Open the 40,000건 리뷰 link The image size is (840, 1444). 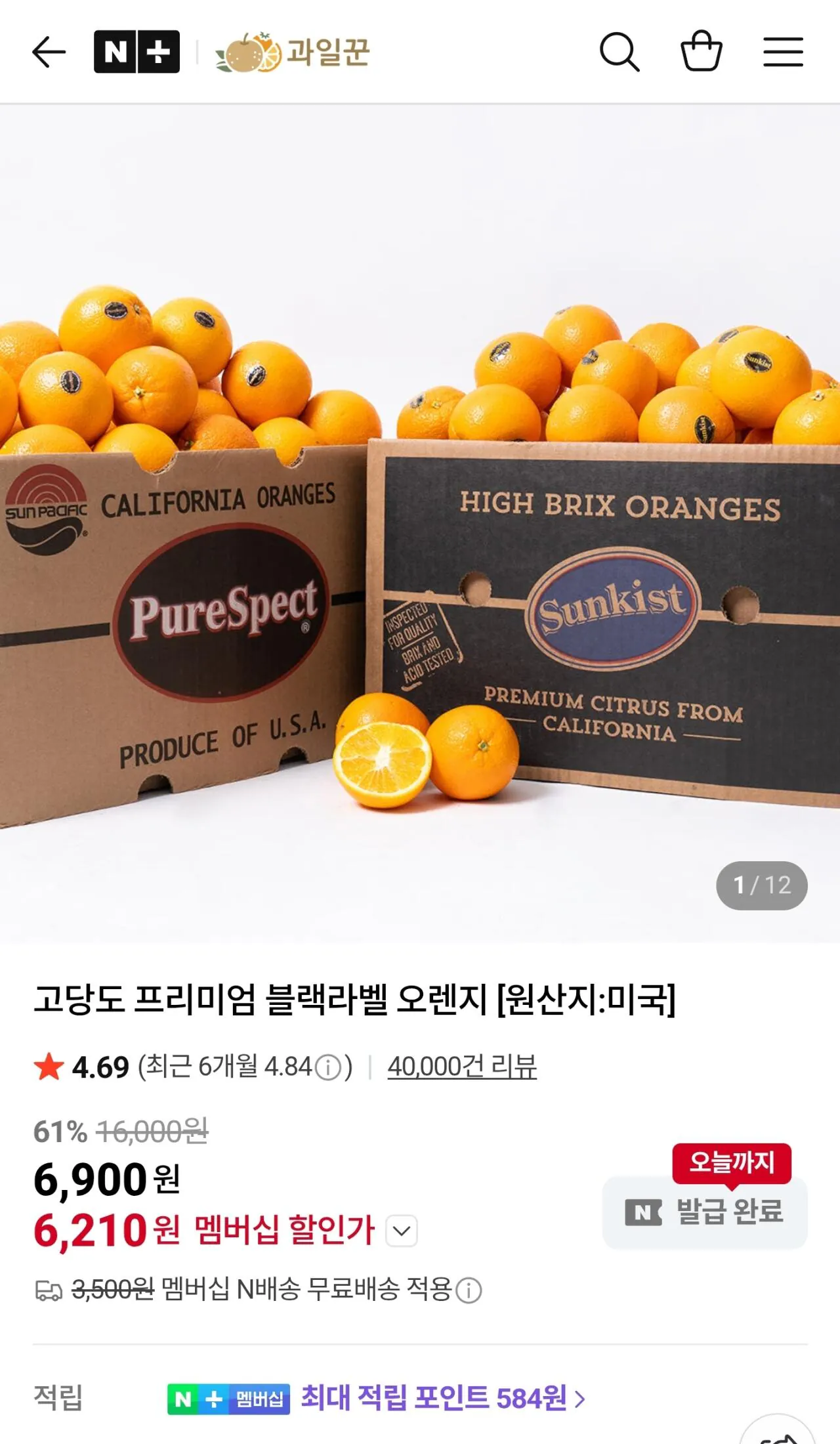click(x=462, y=1067)
